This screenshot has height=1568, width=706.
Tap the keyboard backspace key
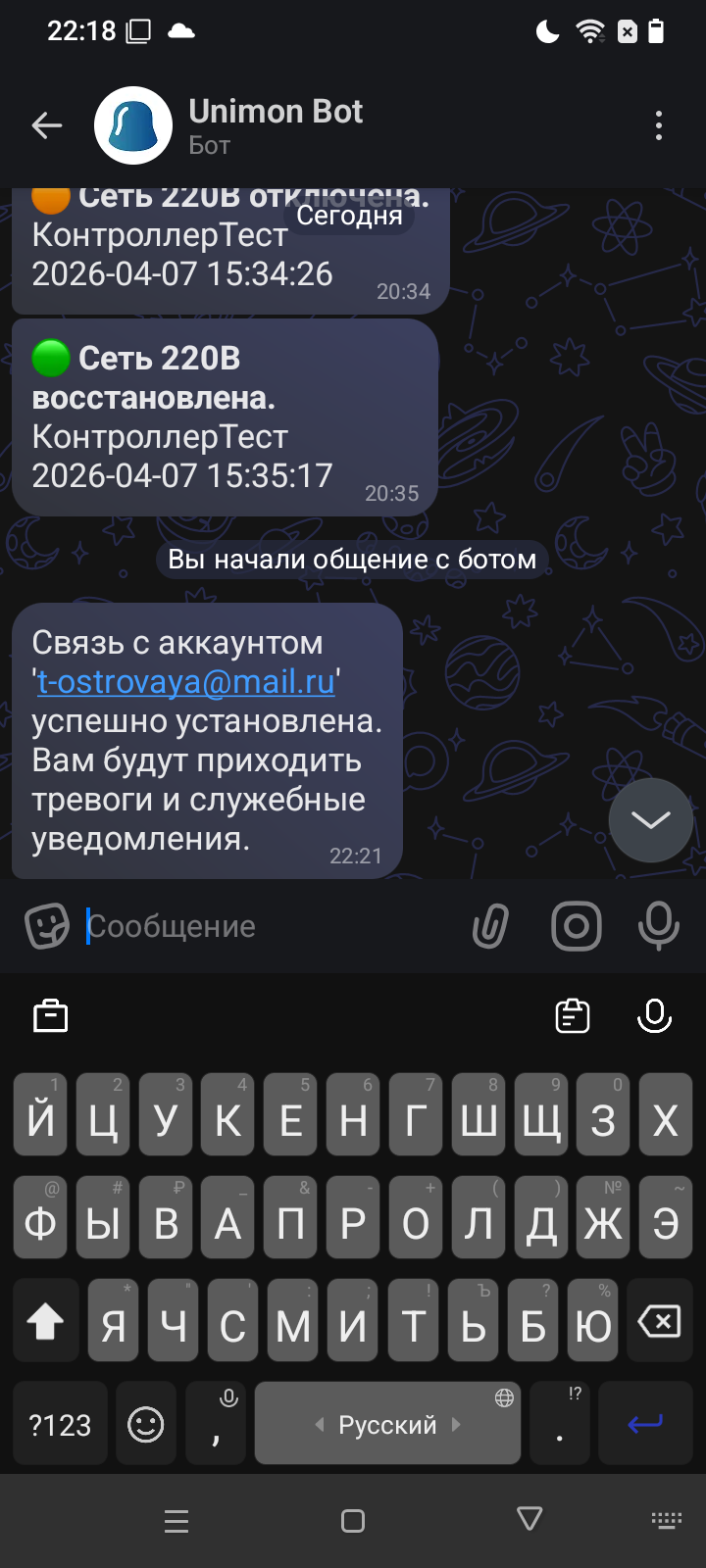[x=659, y=1322]
